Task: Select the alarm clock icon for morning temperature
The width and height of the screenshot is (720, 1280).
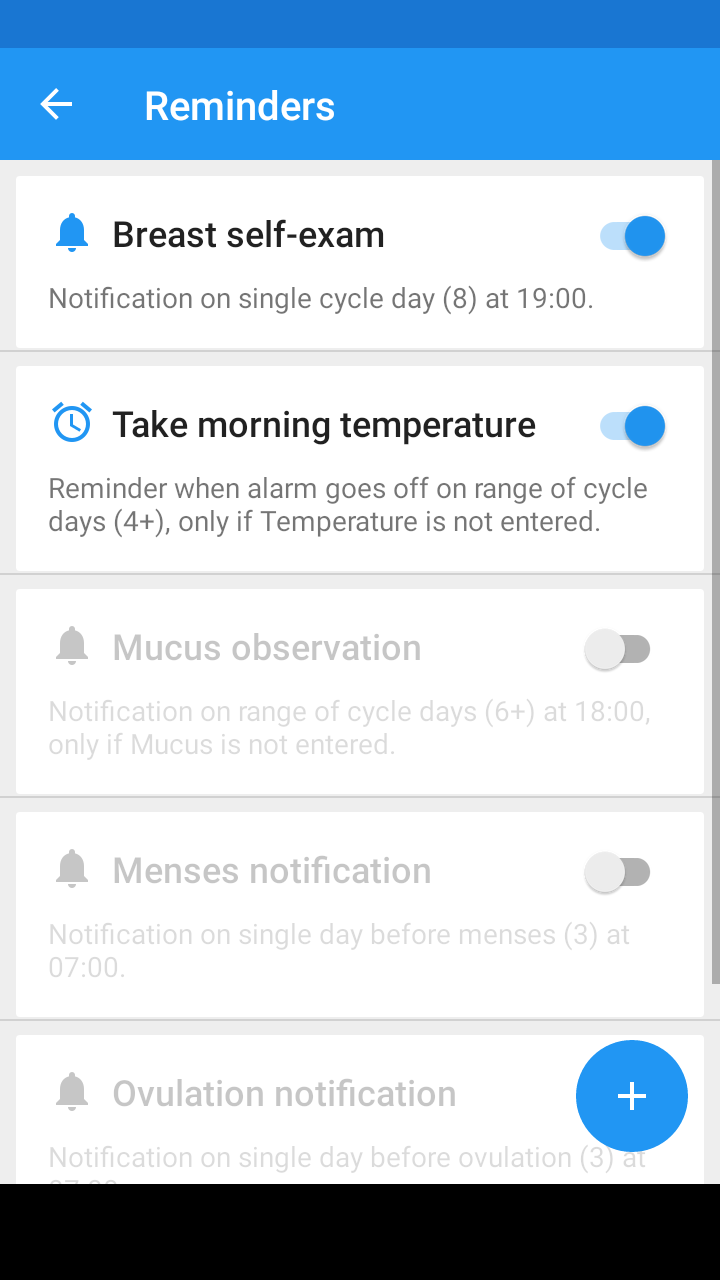Action: (x=71, y=423)
